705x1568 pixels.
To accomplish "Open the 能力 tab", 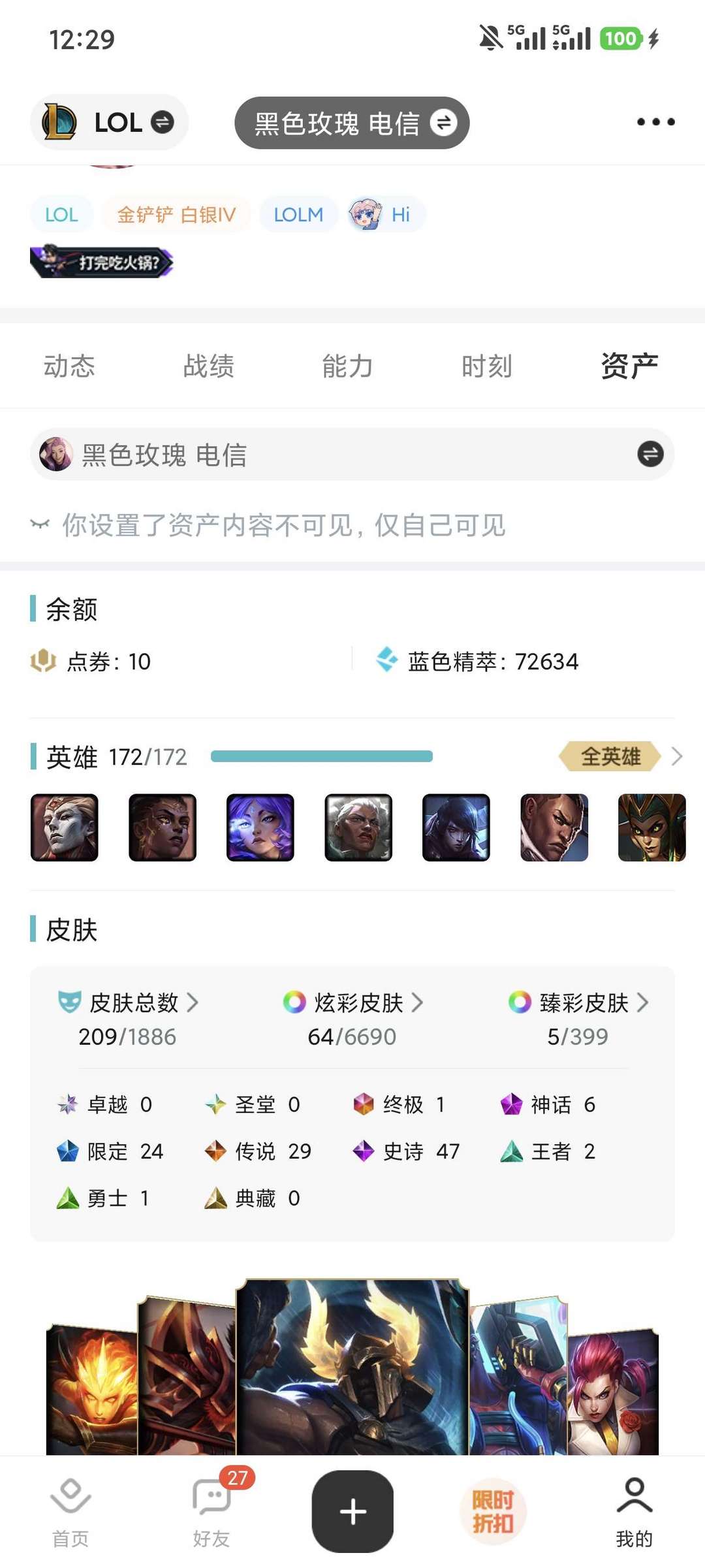I will (347, 366).
